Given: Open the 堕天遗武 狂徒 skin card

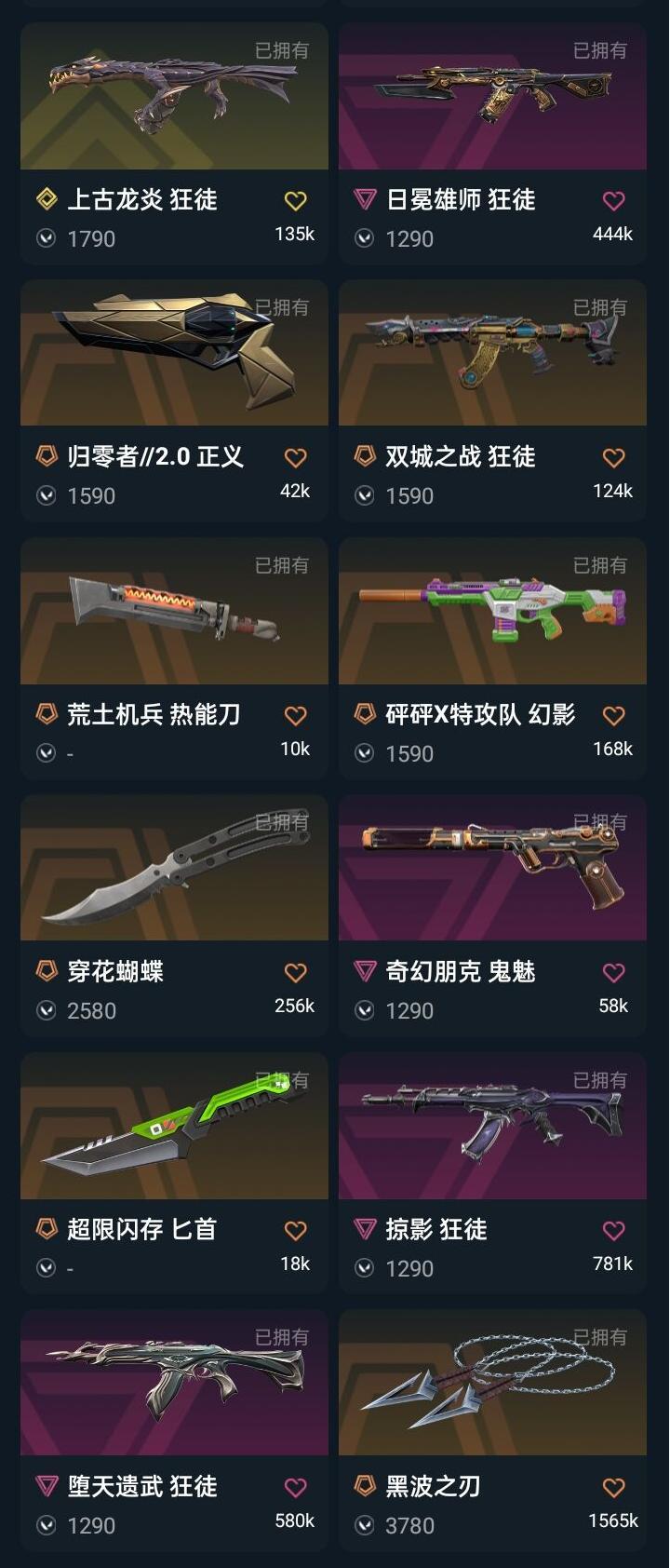Looking at the screenshot, I should 174,1384.
